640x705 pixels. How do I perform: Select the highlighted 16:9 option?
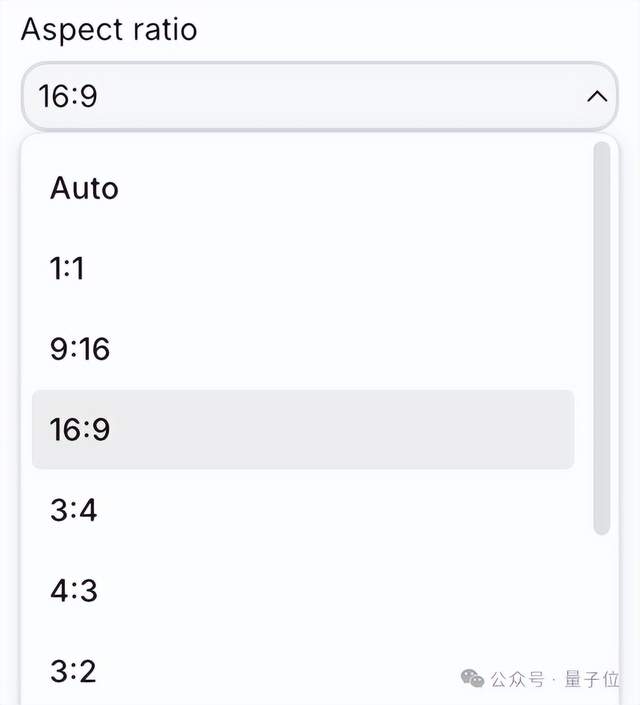tap(80, 430)
